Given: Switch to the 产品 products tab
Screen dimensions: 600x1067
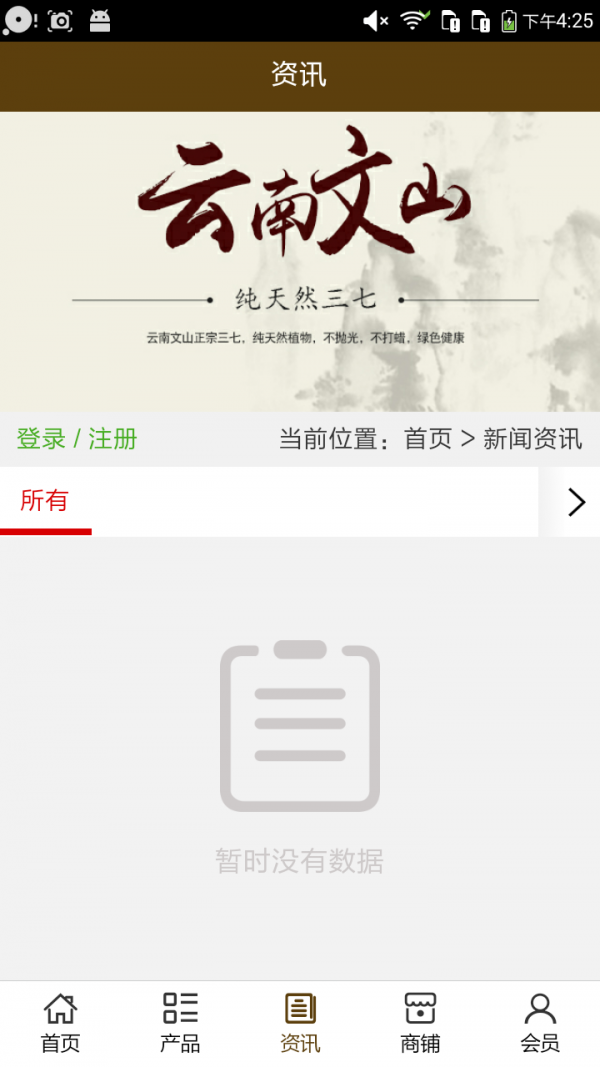Looking at the screenshot, I should click(180, 1023).
